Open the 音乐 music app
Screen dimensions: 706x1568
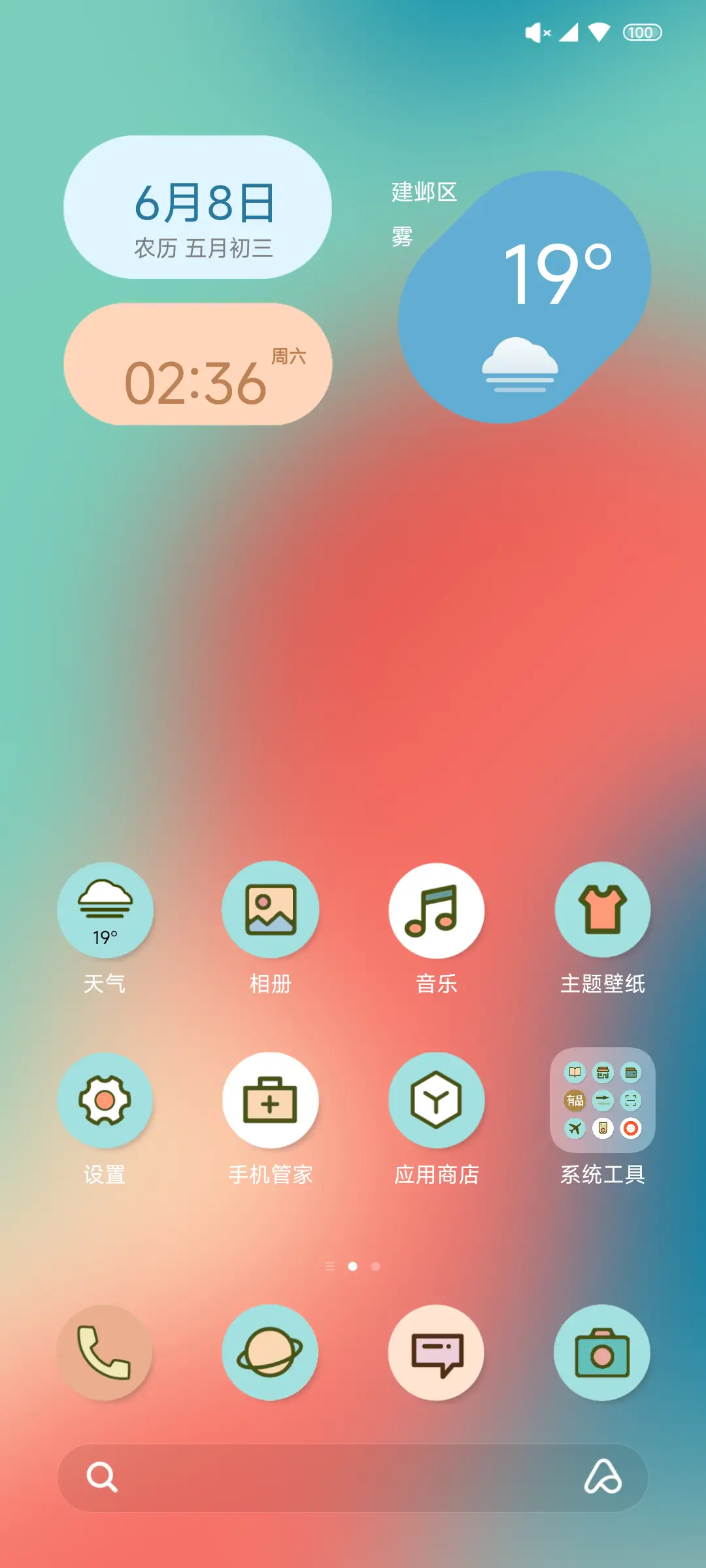click(437, 911)
